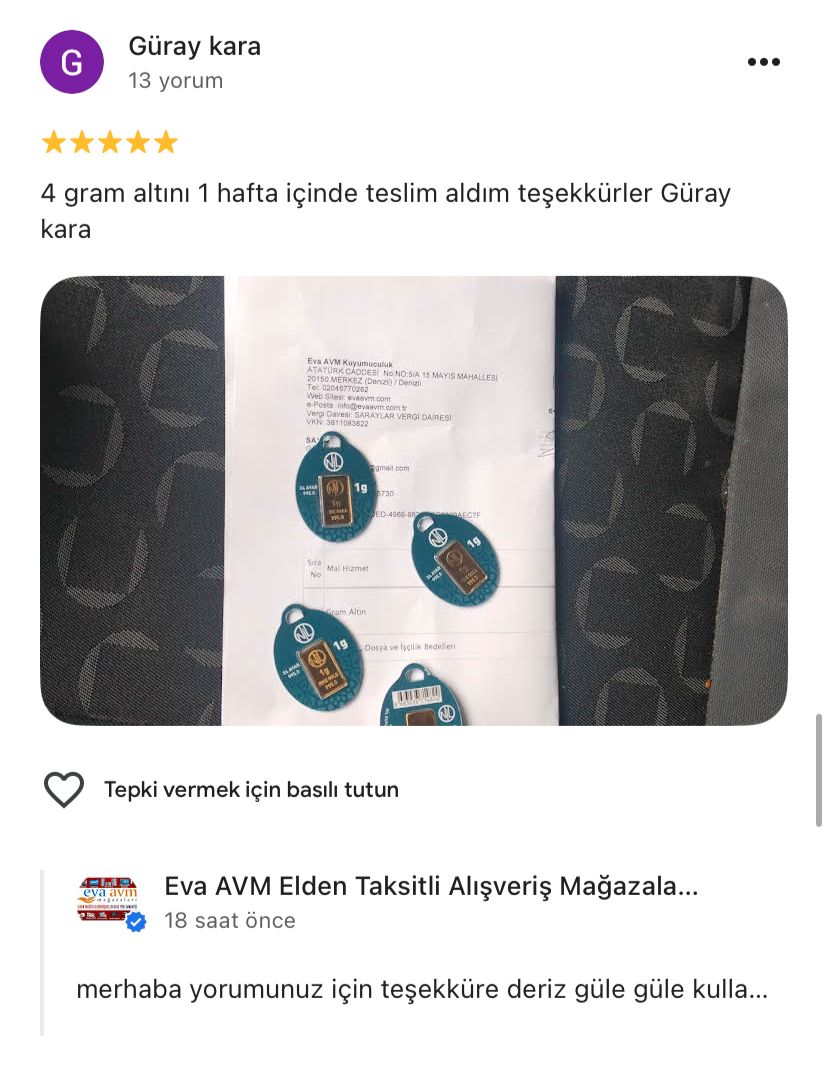This screenshot has width=828, height=1065.
Task: Open the gold bars photo attachment
Action: pyautogui.click(x=414, y=500)
